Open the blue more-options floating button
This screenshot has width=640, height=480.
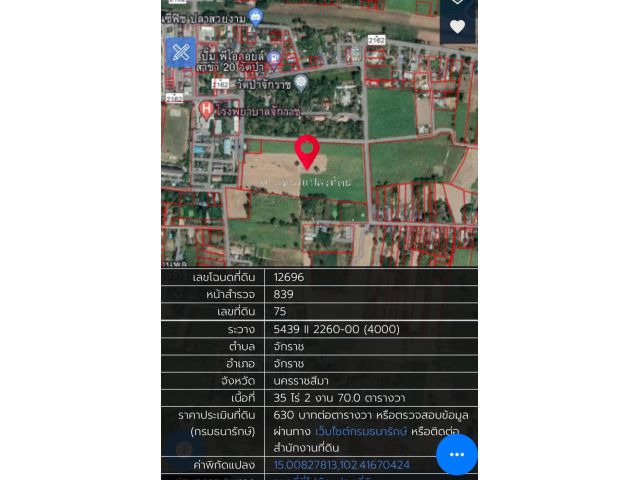point(456,454)
